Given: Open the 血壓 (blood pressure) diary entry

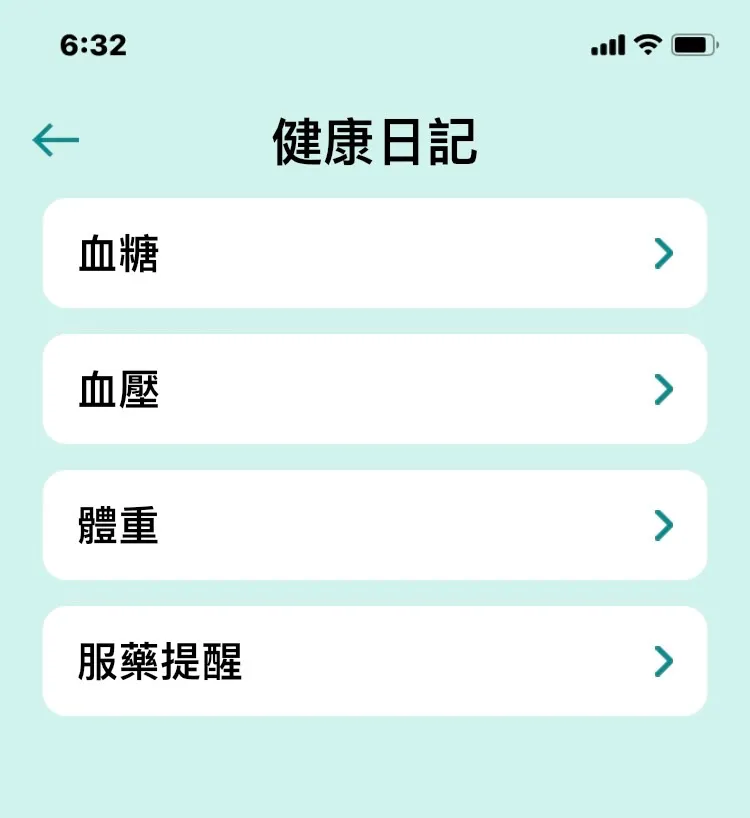Looking at the screenshot, I should 375,390.
